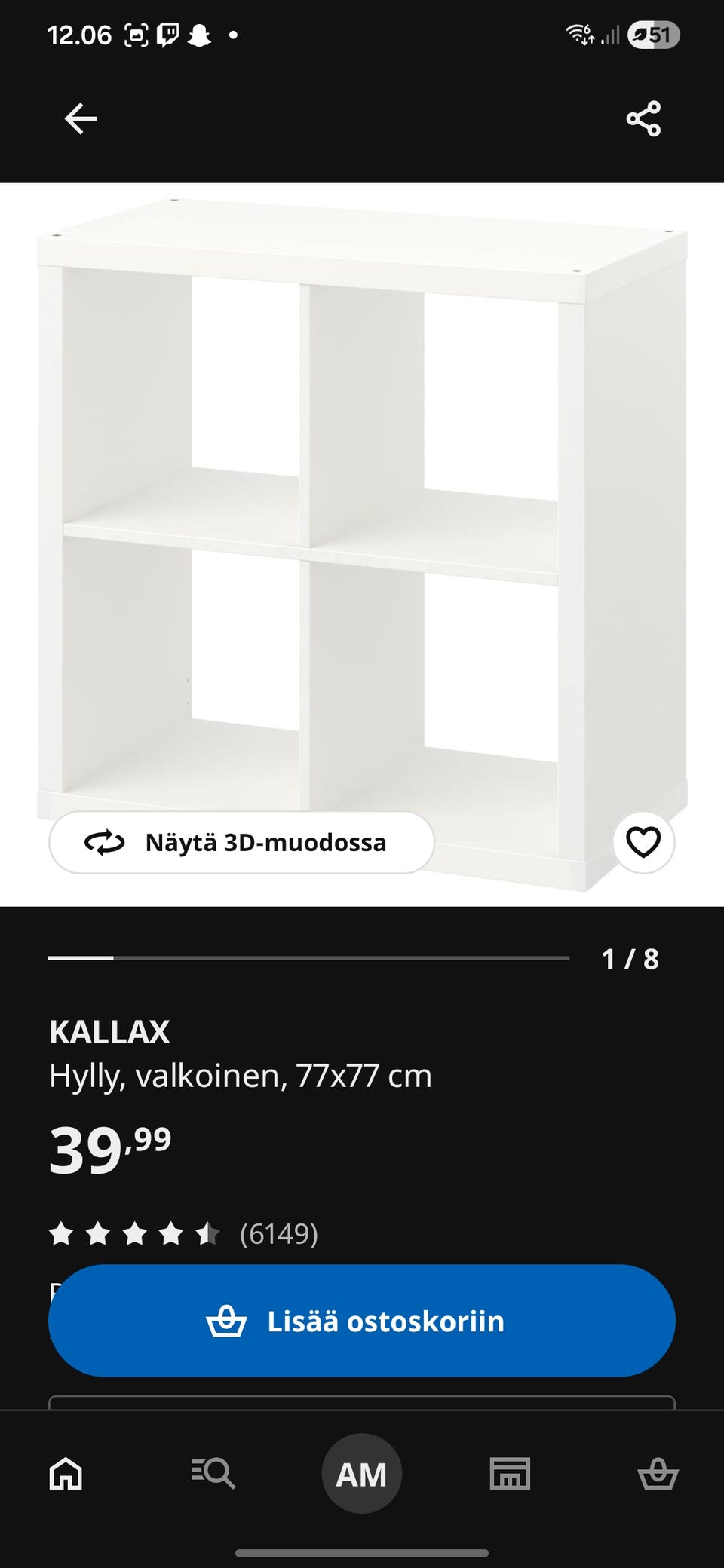Toggle 3D view with Näytä 3D-muodossa
The width and height of the screenshot is (724, 1568).
coord(241,844)
